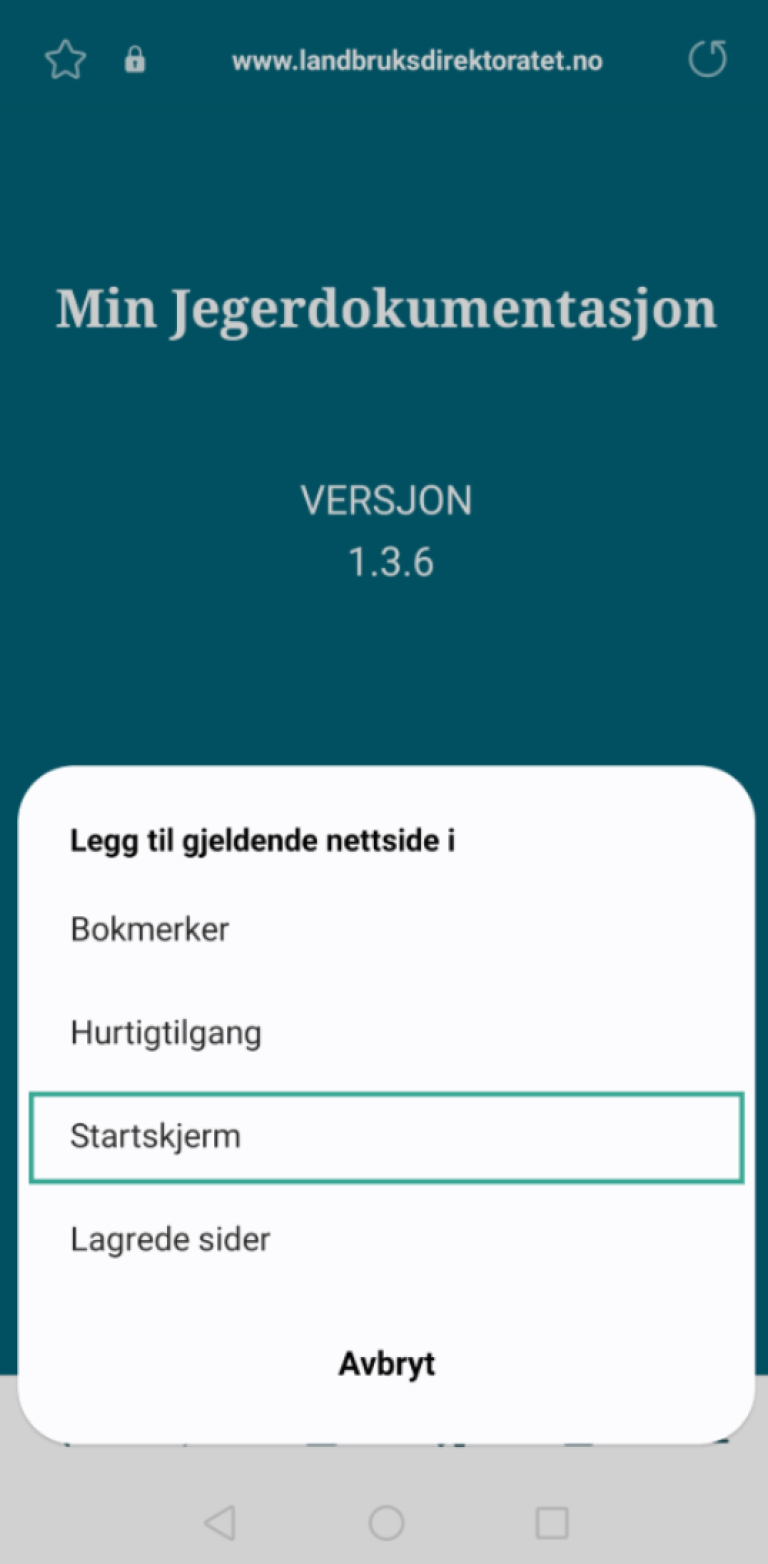
Task: Save page under Lagrede sider
Action: (x=170, y=1240)
